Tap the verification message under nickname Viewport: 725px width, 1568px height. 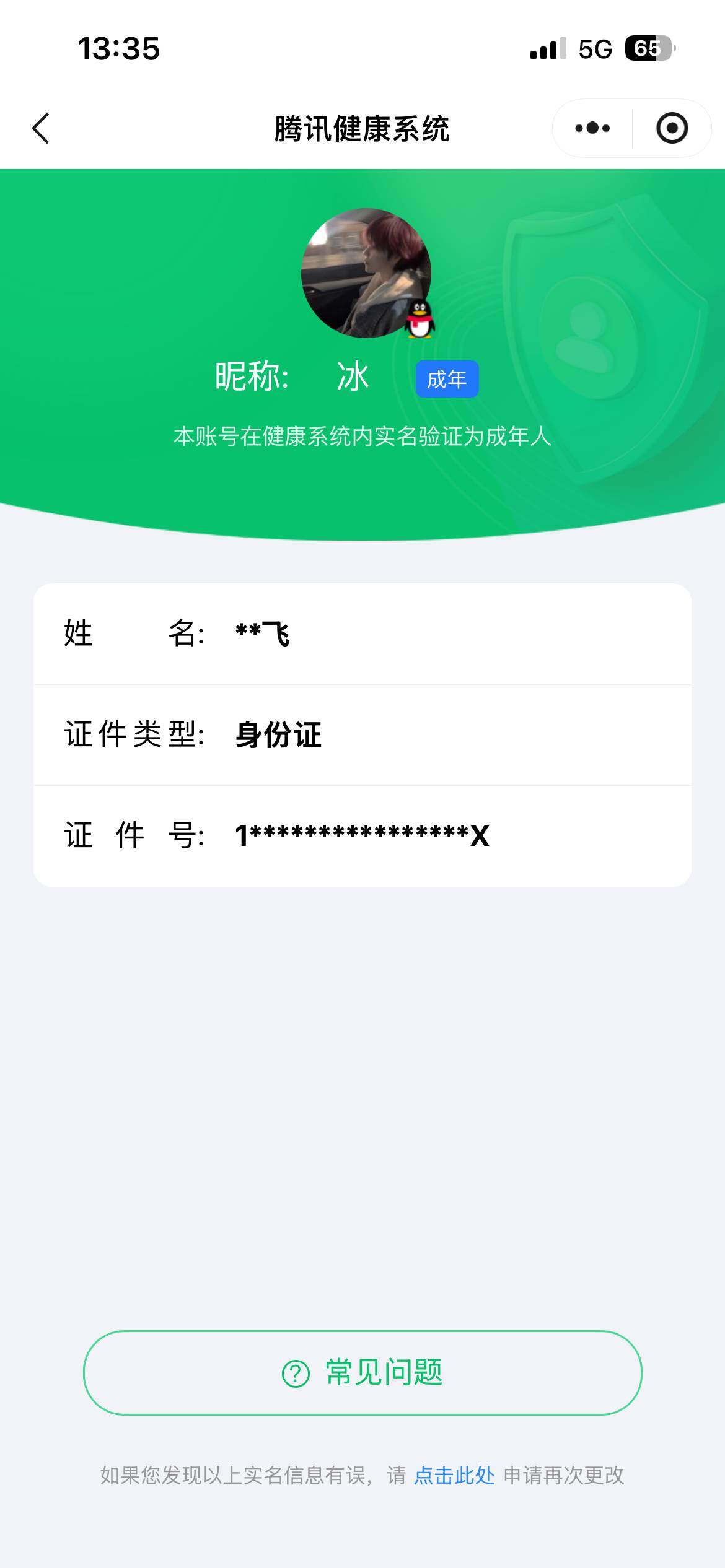(x=362, y=437)
